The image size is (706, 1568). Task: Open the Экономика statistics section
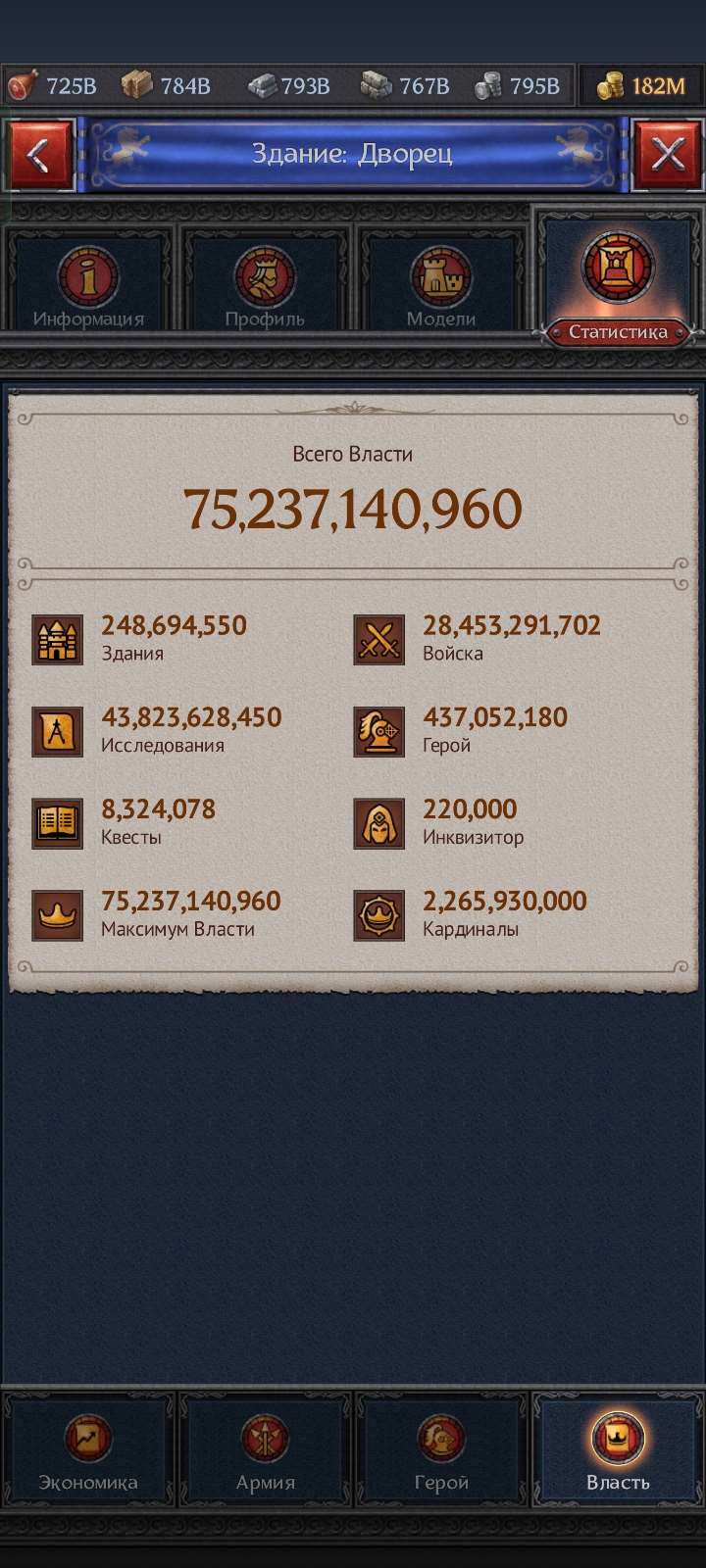(x=88, y=1452)
